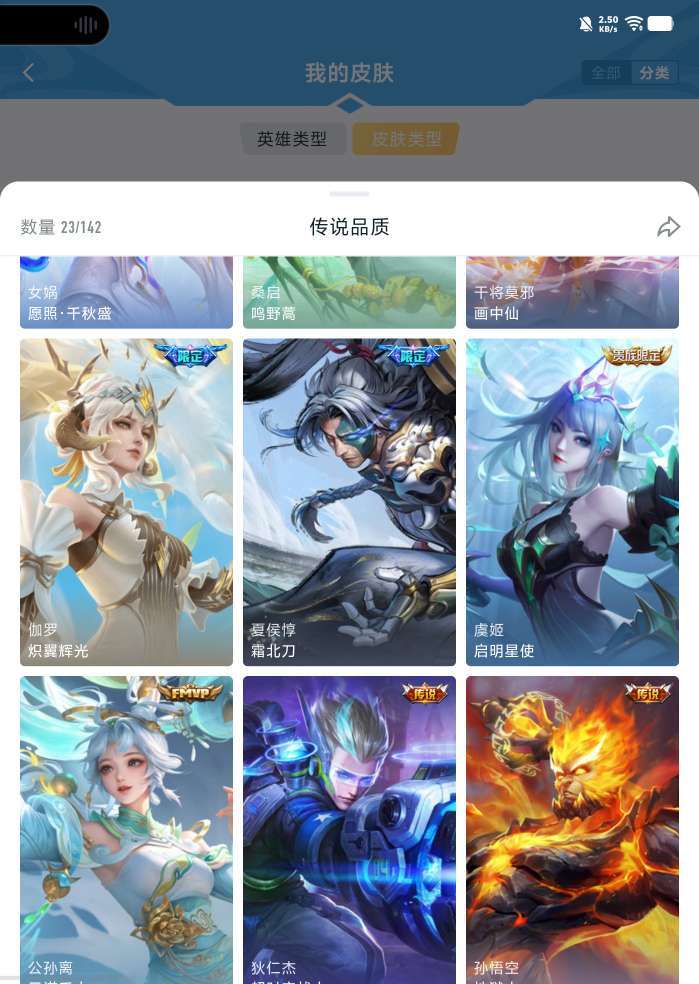Open 夏侯惇 霜北刀 skin card
Screen dimensions: 699x984
click(349, 502)
